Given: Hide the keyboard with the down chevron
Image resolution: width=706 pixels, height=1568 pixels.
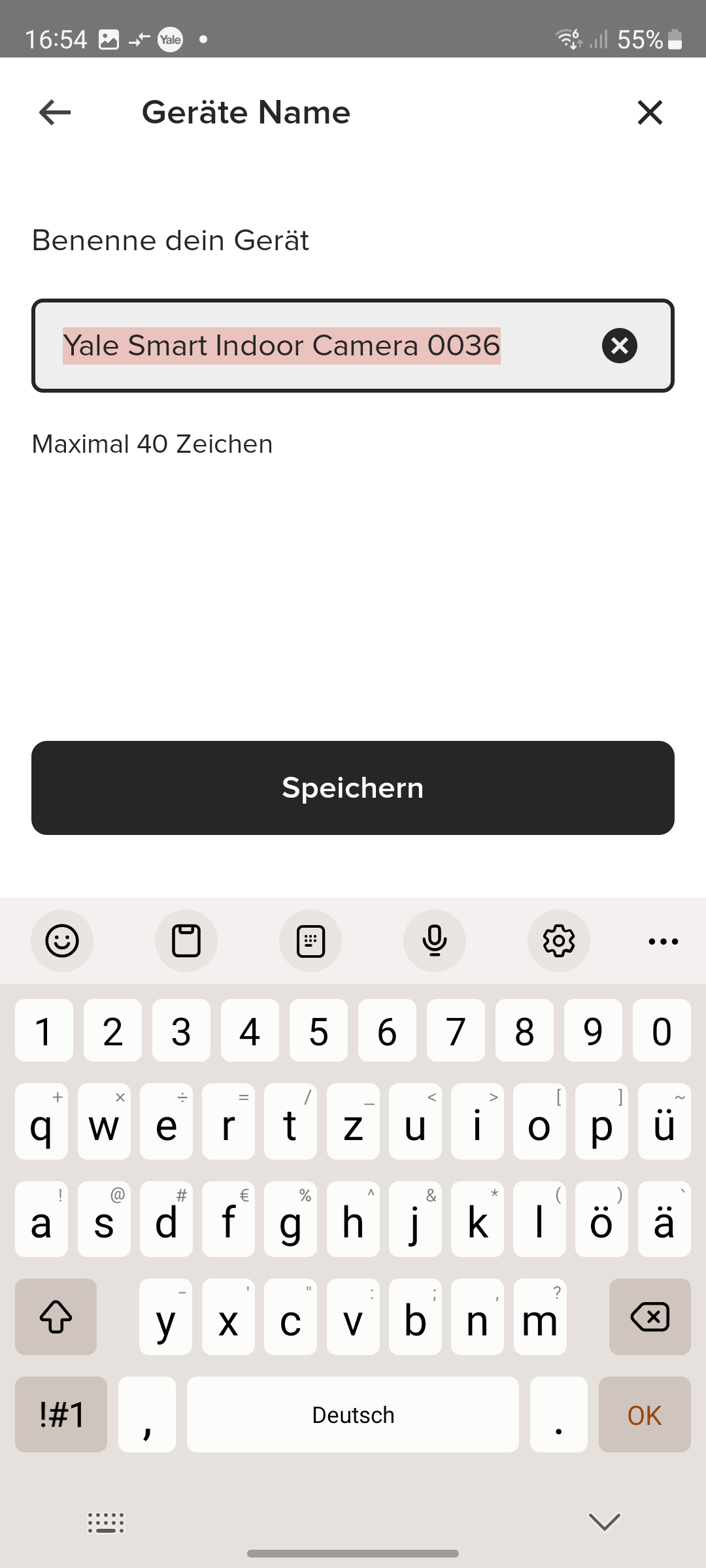Looking at the screenshot, I should 604,1522.
